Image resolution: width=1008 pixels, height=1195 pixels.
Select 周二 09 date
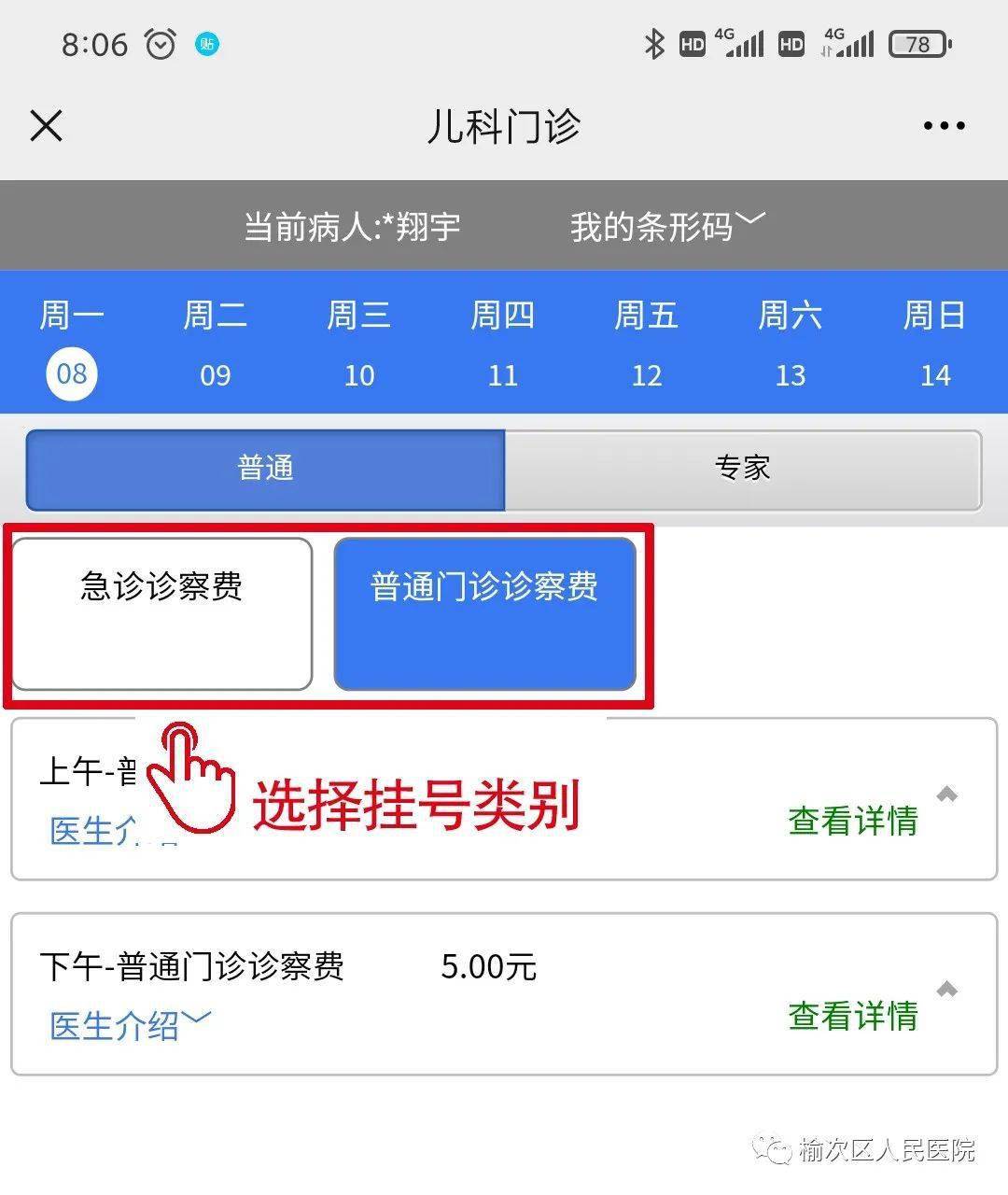pos(215,344)
